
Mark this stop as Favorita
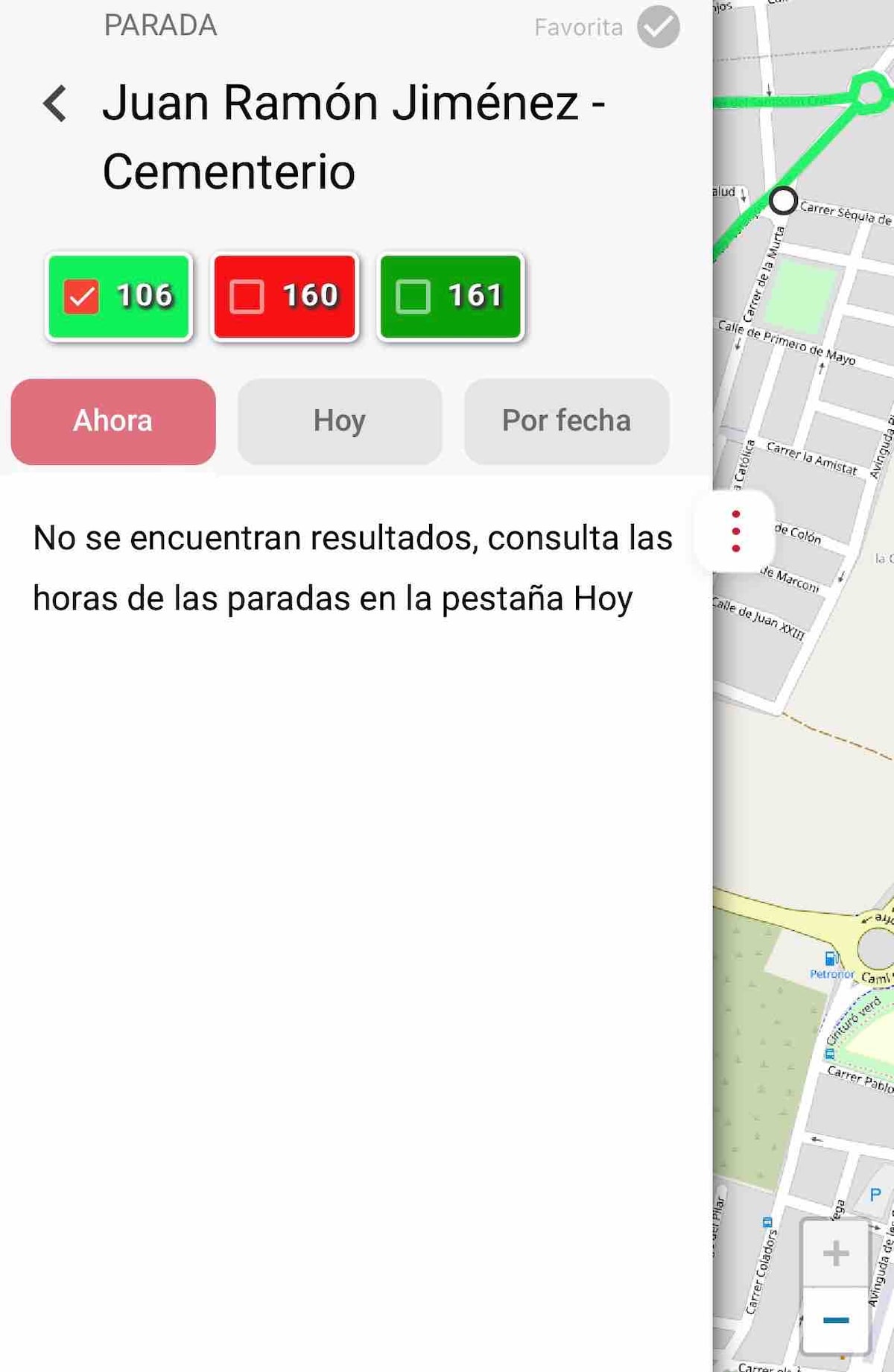(x=658, y=27)
